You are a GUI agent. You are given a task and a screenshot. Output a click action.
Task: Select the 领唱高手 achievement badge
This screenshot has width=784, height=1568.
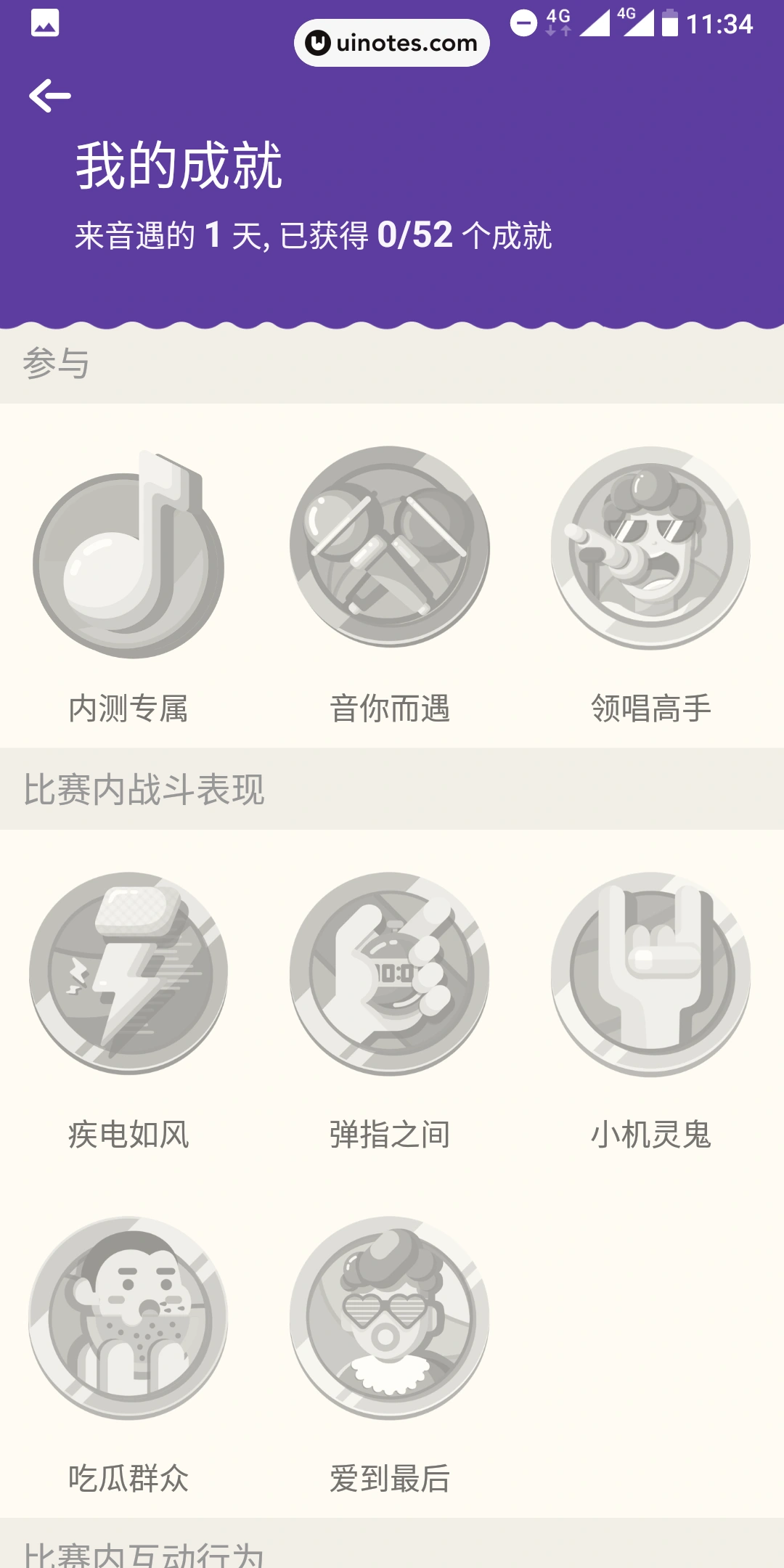(x=650, y=547)
